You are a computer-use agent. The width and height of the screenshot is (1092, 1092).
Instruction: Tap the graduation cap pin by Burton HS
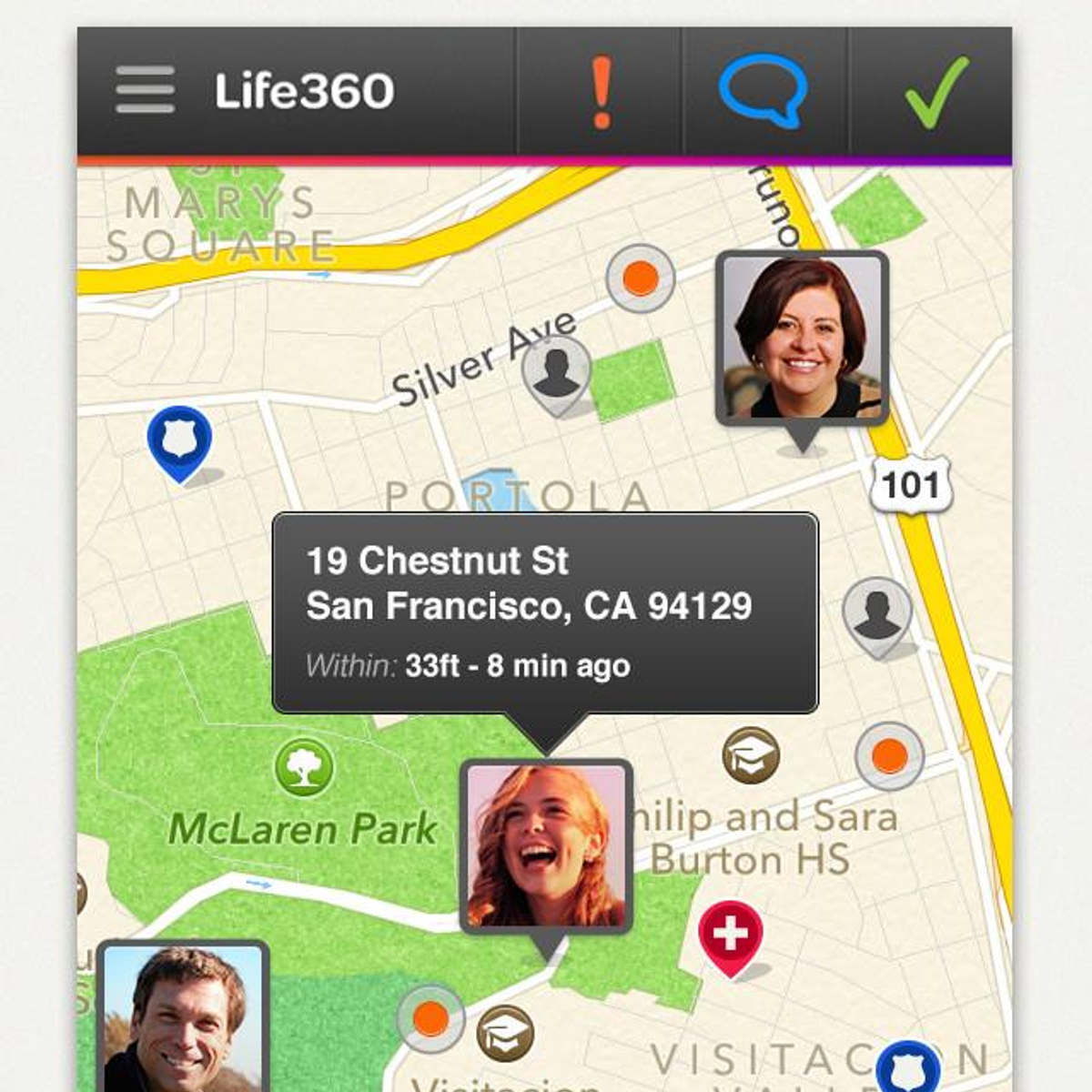tap(751, 755)
